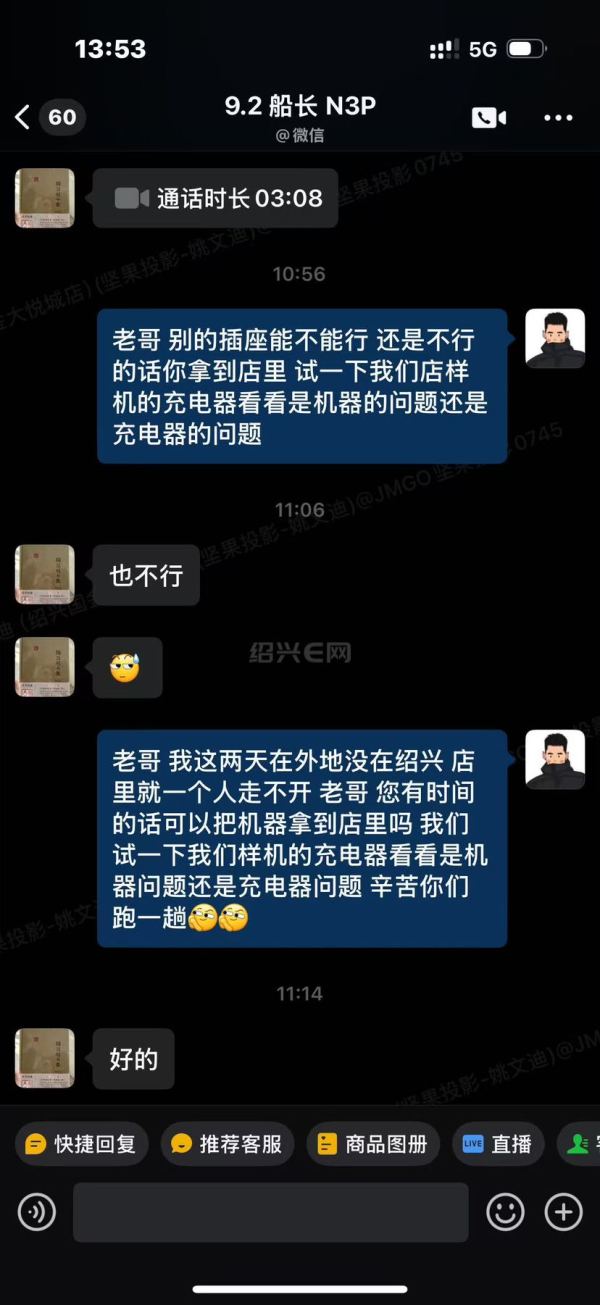This screenshot has width=600, height=1305.
Task: Tap the 快捷回复 chip
Action: coord(82,1144)
